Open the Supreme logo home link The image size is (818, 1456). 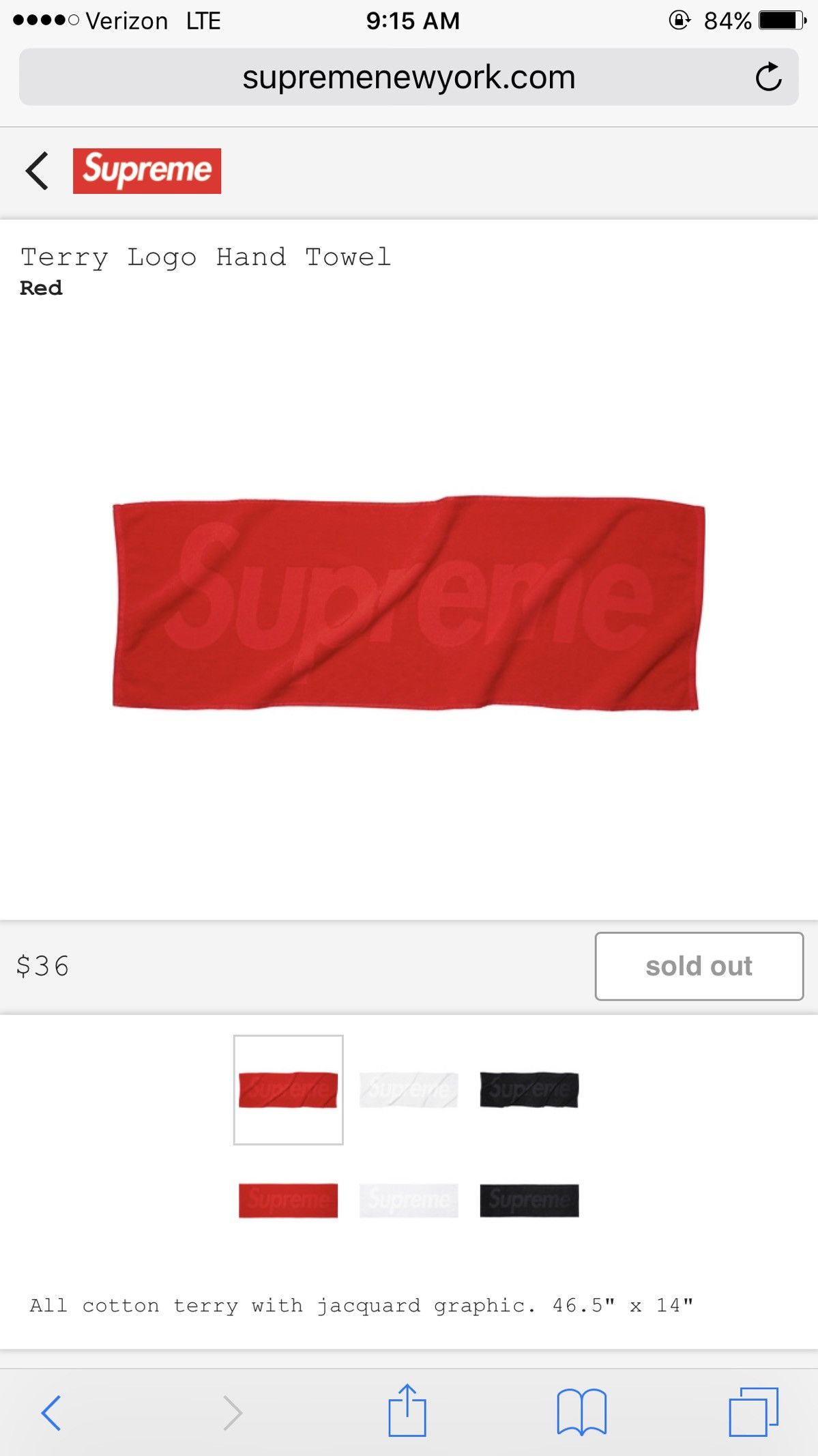coord(147,171)
